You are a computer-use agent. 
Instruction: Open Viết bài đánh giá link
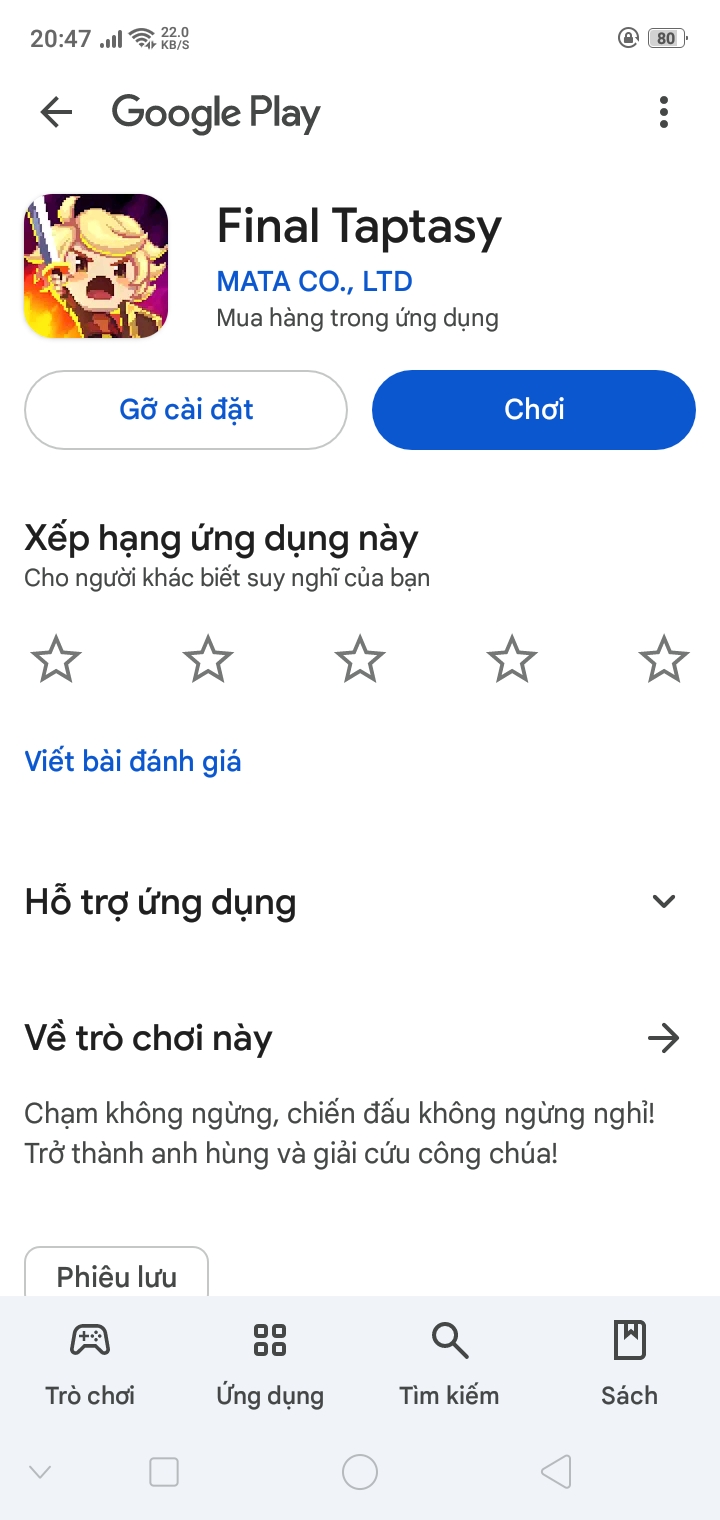(x=133, y=762)
